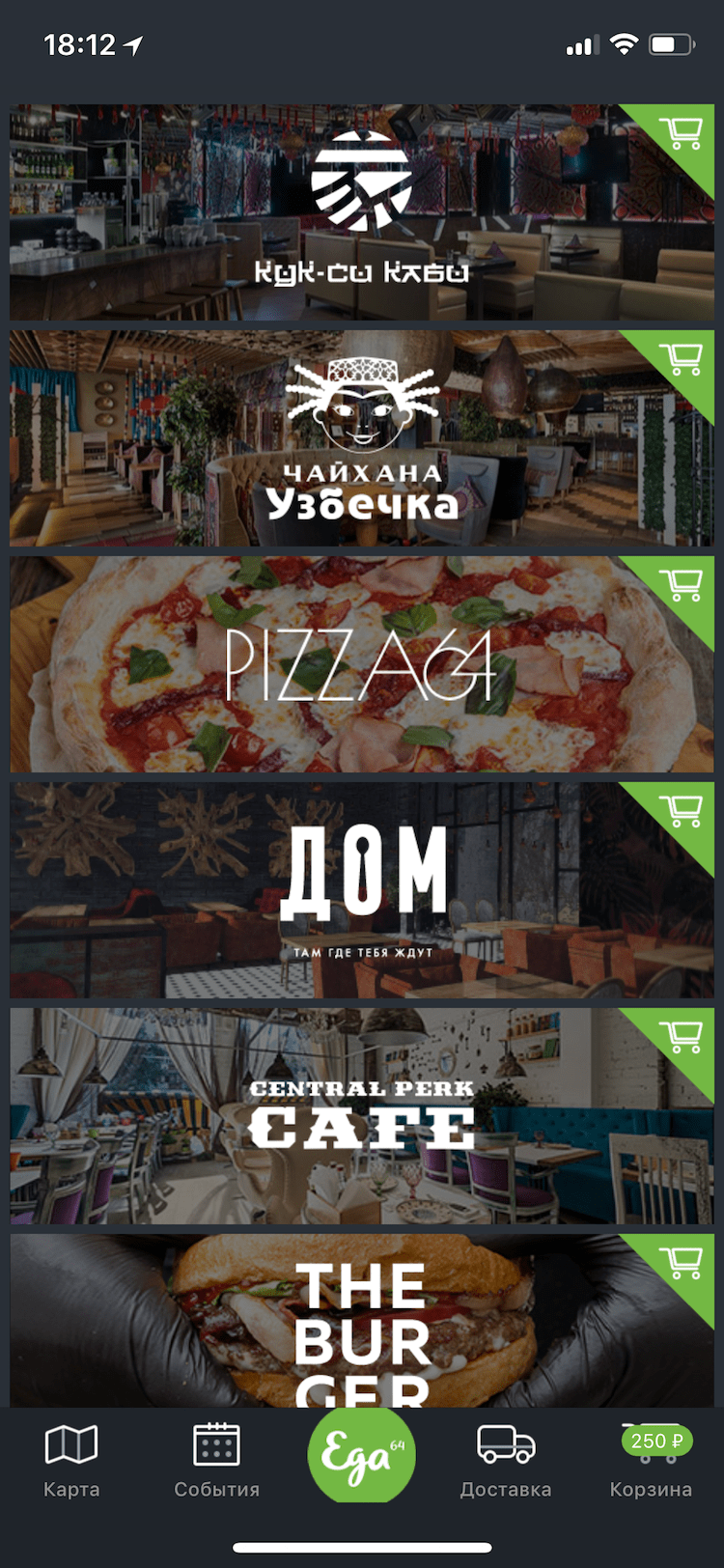The height and width of the screenshot is (1568, 724).
Task: Select the Pizza 64 restaurant card
Action: [x=362, y=664]
